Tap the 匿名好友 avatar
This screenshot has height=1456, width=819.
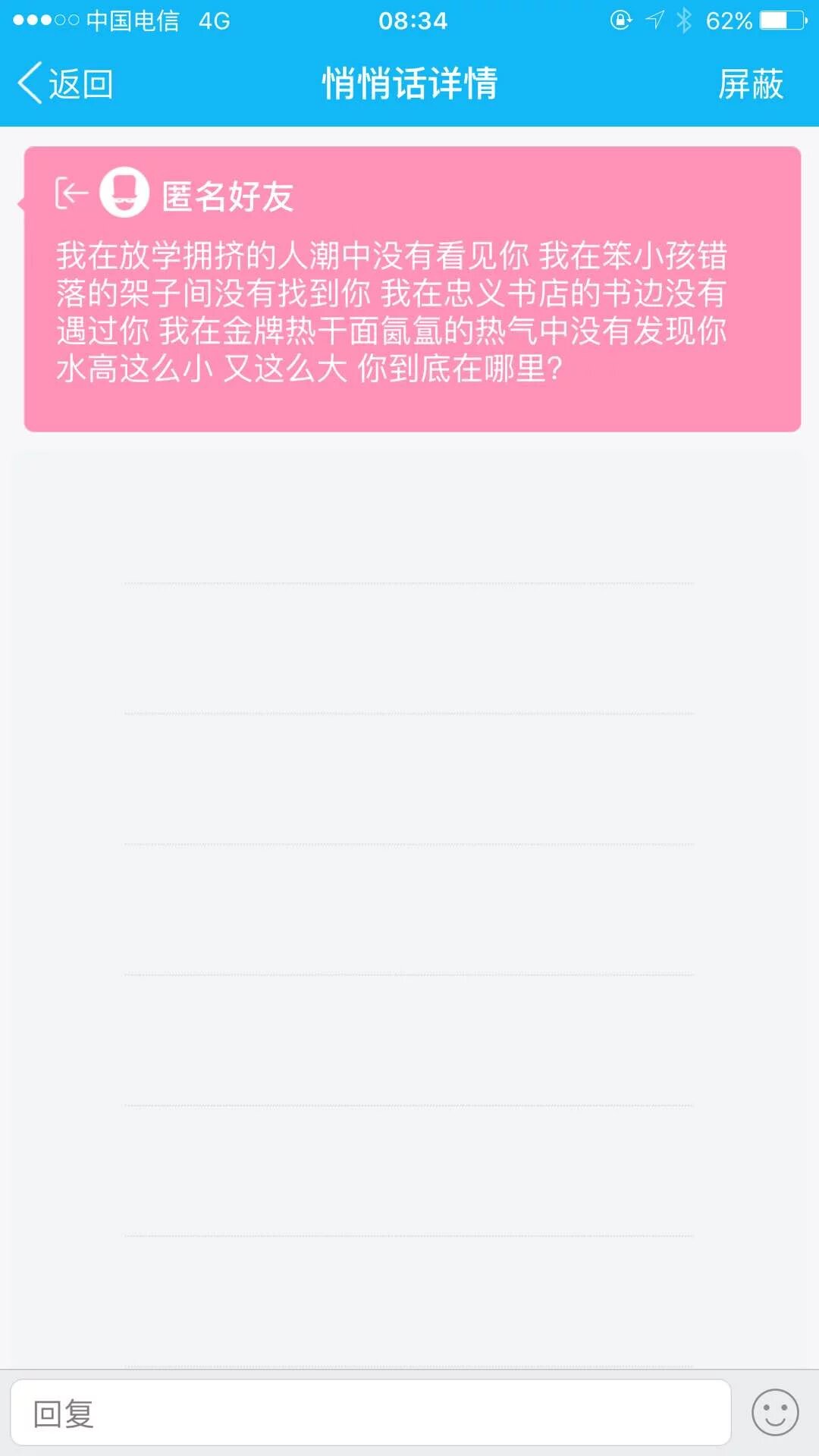tap(124, 193)
